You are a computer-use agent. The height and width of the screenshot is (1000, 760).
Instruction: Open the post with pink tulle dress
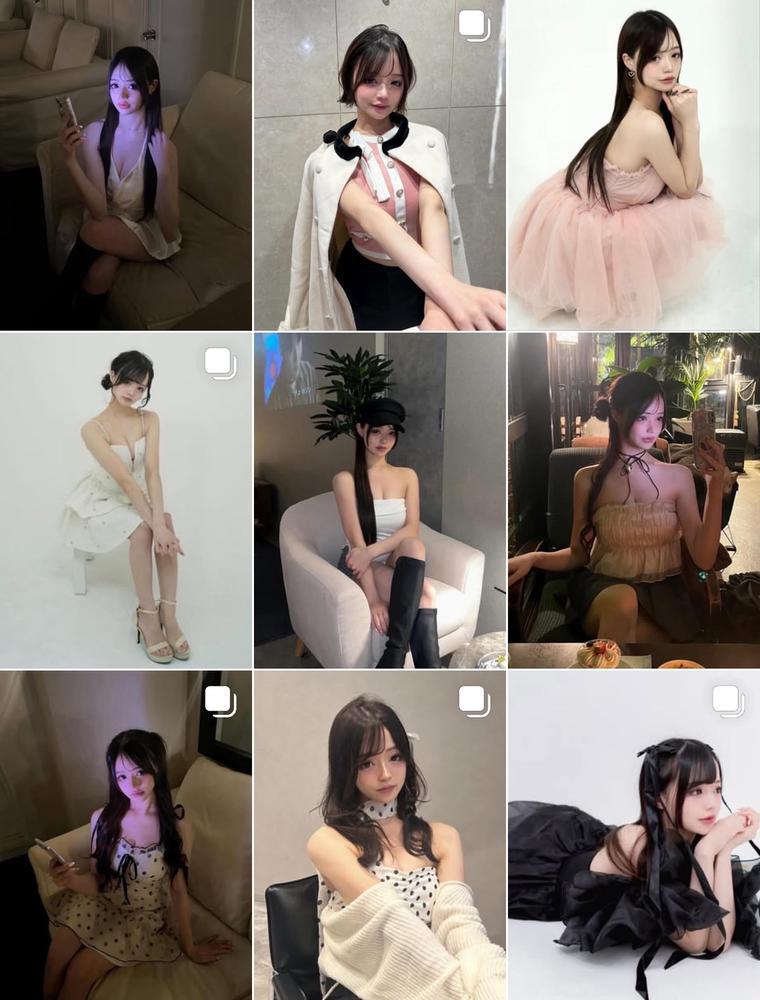point(633,165)
